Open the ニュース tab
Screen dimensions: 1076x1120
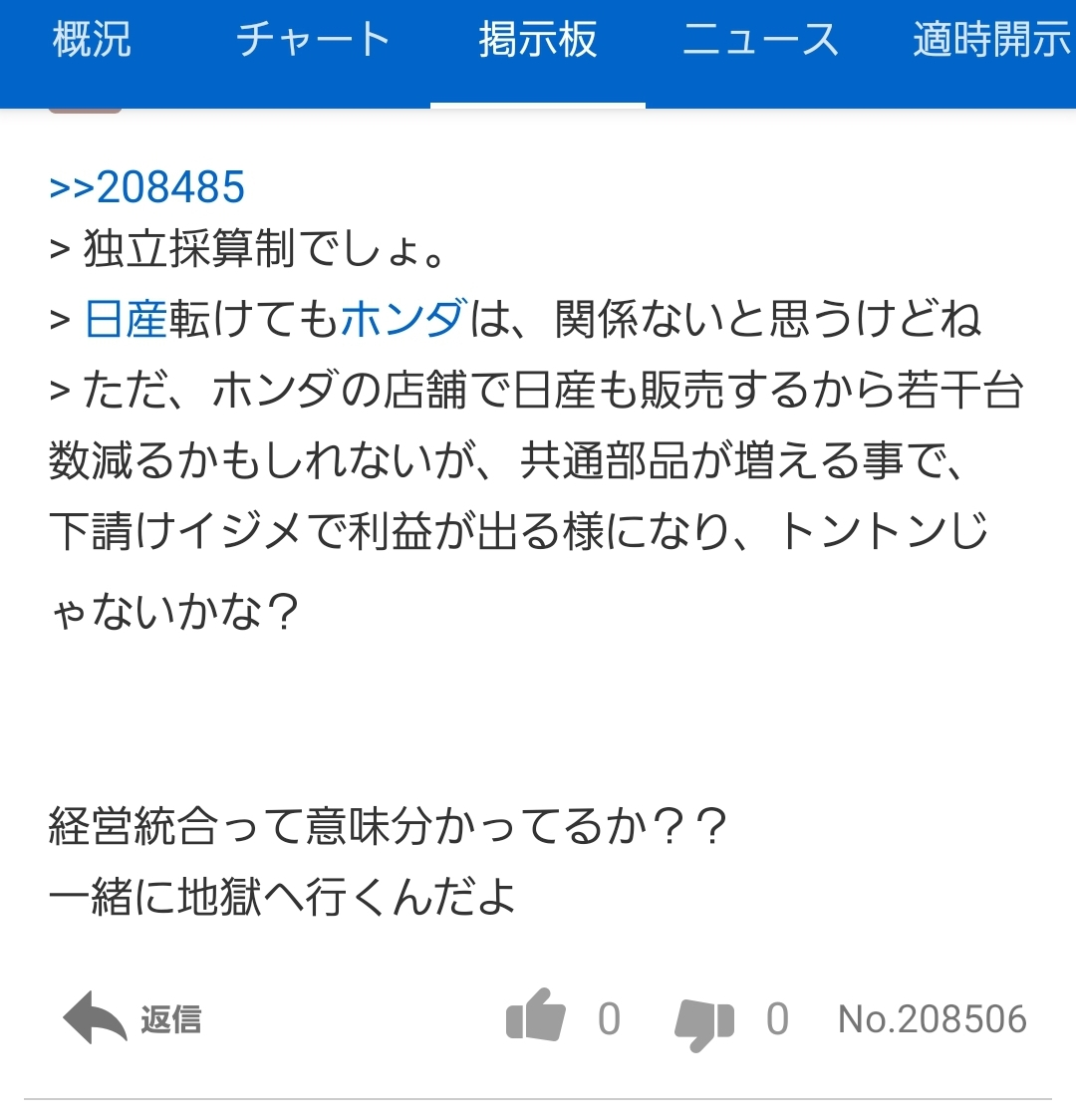click(760, 42)
